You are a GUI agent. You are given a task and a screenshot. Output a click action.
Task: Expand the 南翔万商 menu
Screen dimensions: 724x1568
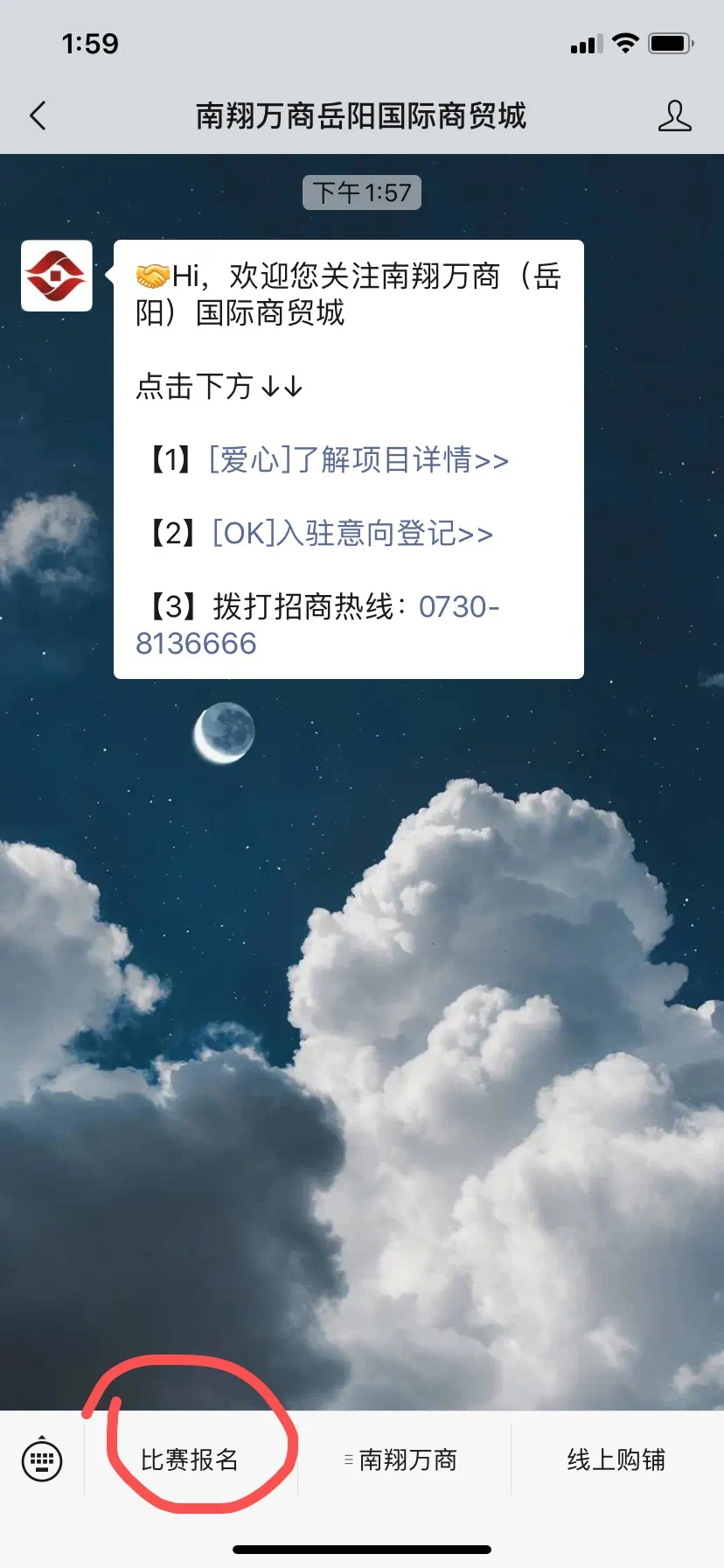click(x=404, y=1459)
